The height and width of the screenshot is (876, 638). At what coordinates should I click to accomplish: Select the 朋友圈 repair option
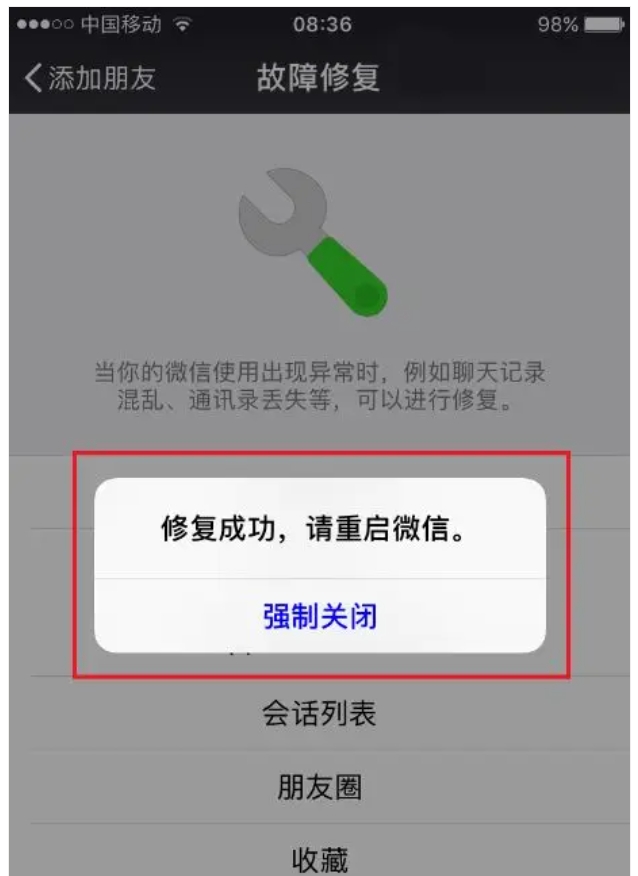(320, 788)
